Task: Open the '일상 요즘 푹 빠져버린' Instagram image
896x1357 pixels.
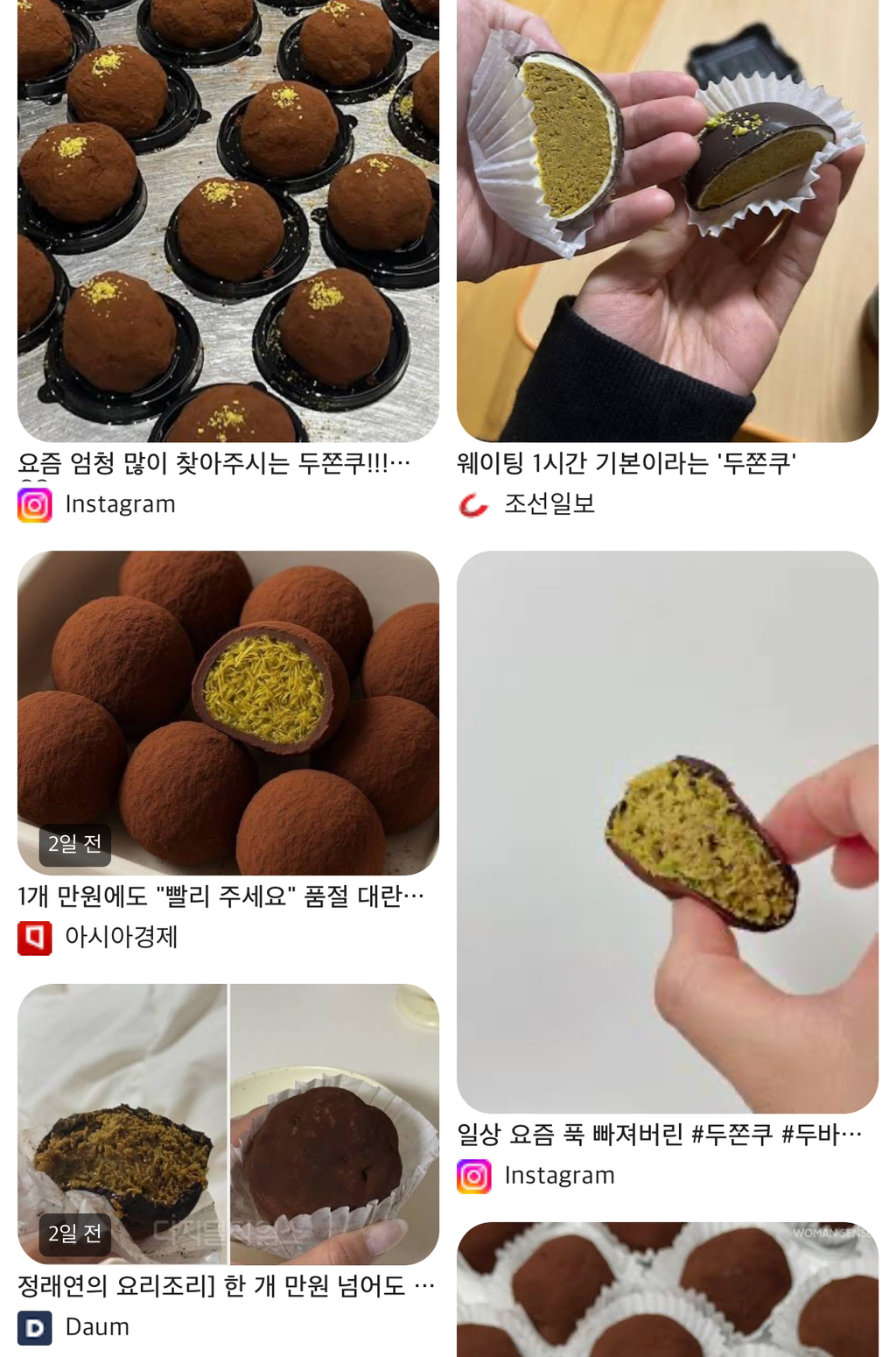Action: (x=667, y=832)
